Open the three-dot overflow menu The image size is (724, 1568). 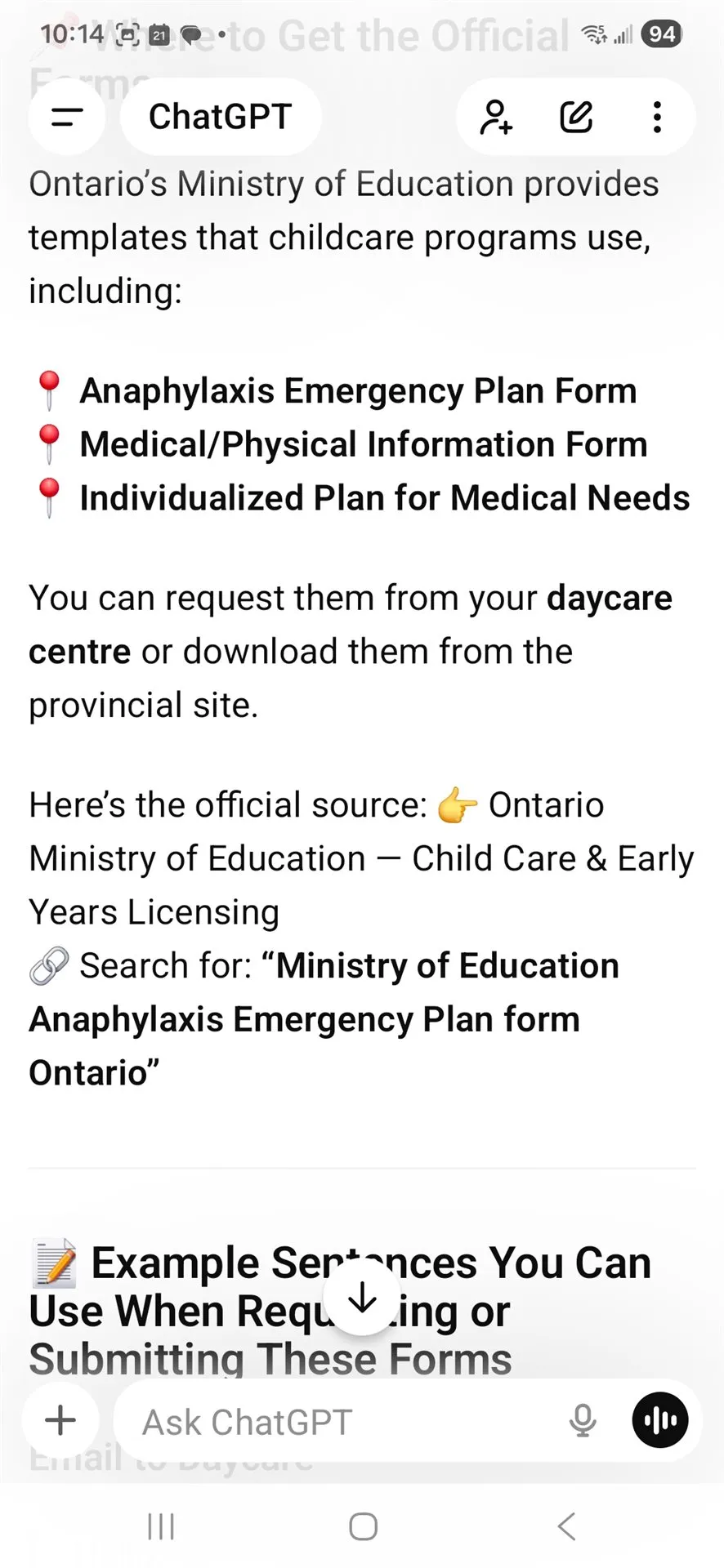click(657, 118)
